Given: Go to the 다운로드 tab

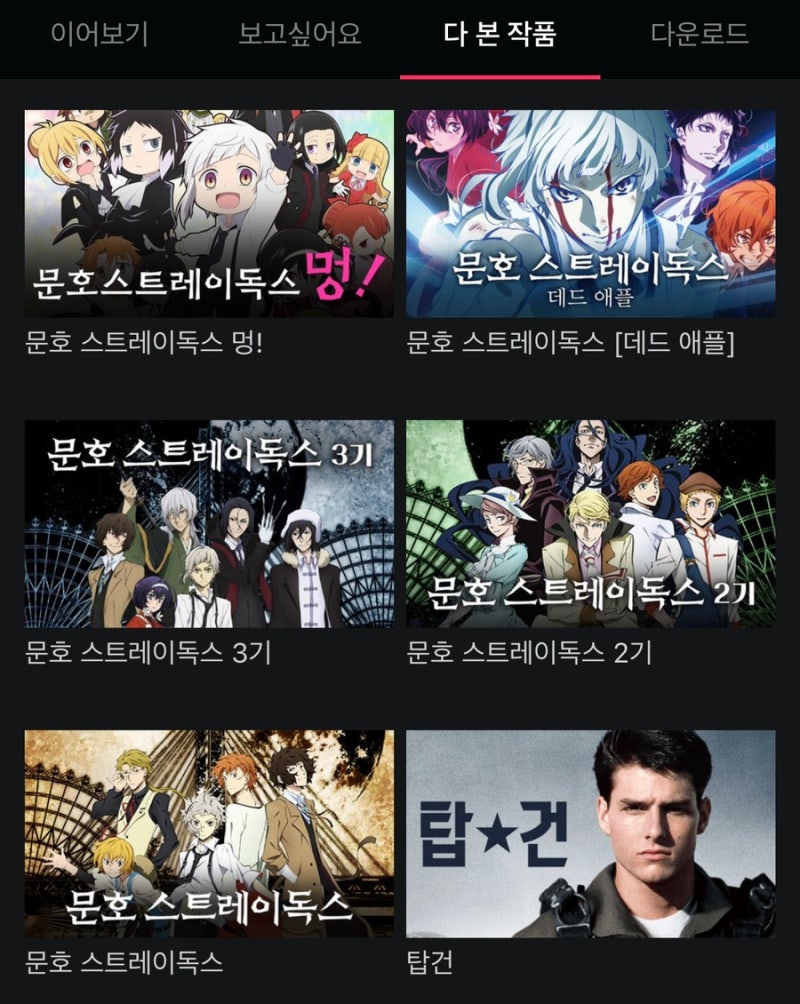Looking at the screenshot, I should click(699, 35).
